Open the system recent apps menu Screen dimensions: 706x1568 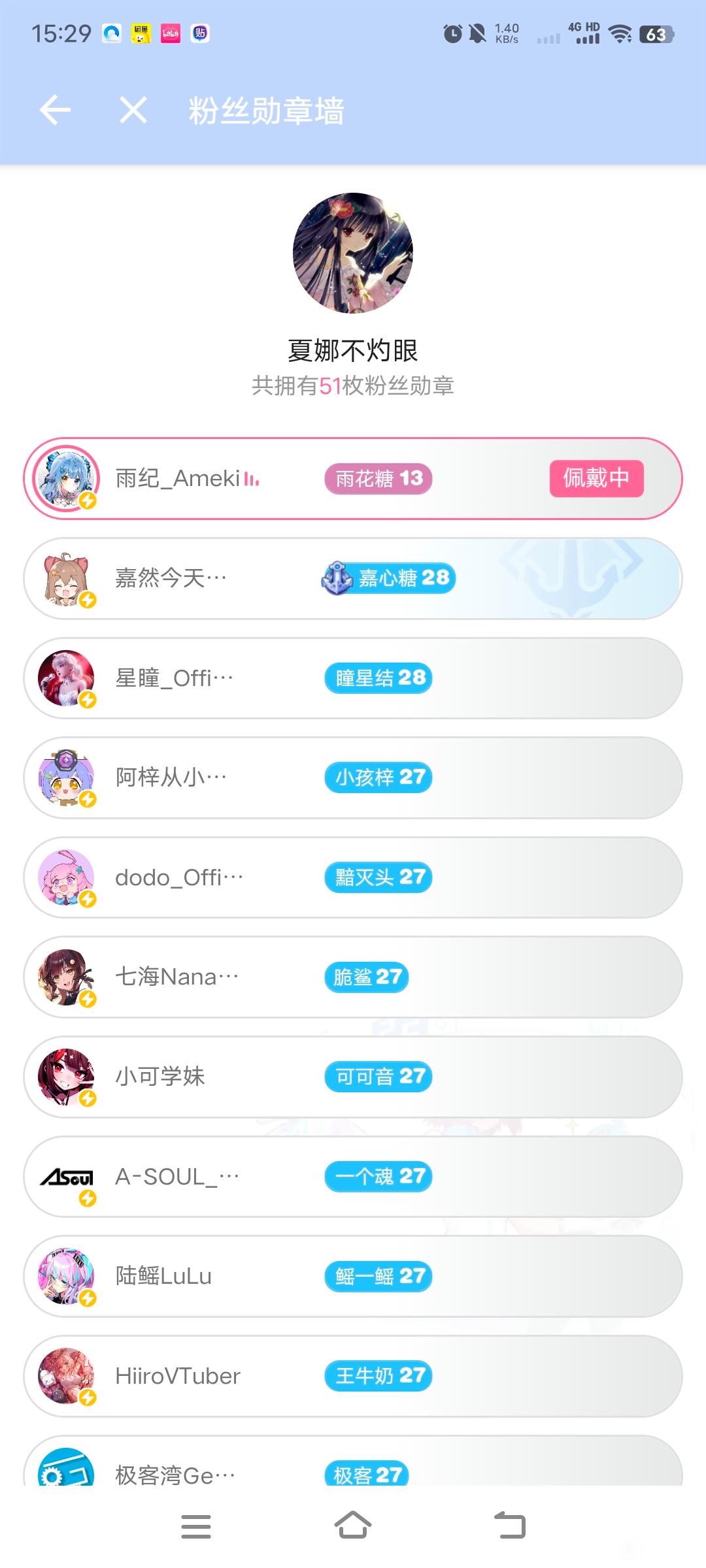click(195, 1526)
